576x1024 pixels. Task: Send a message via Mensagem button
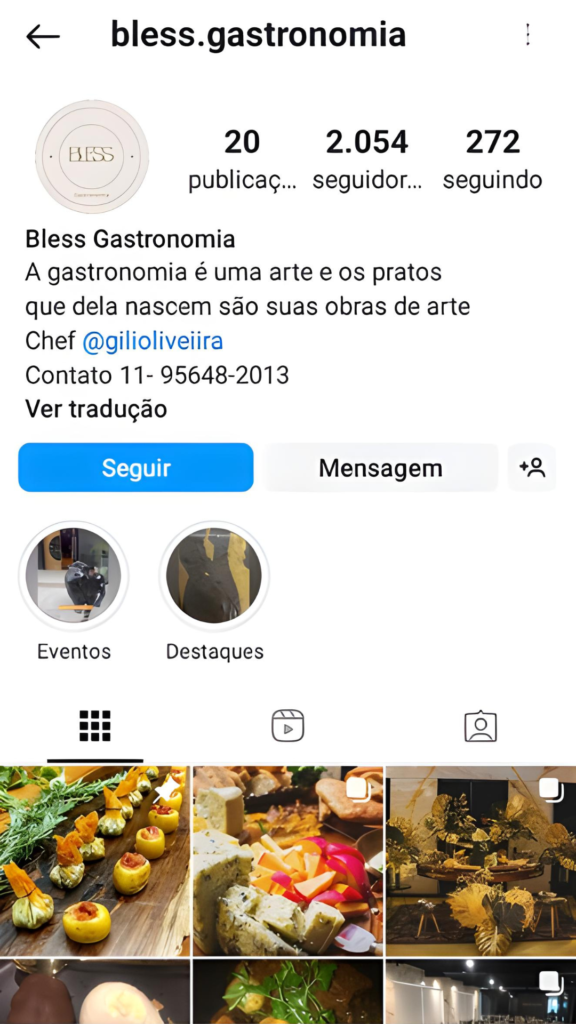(x=381, y=468)
